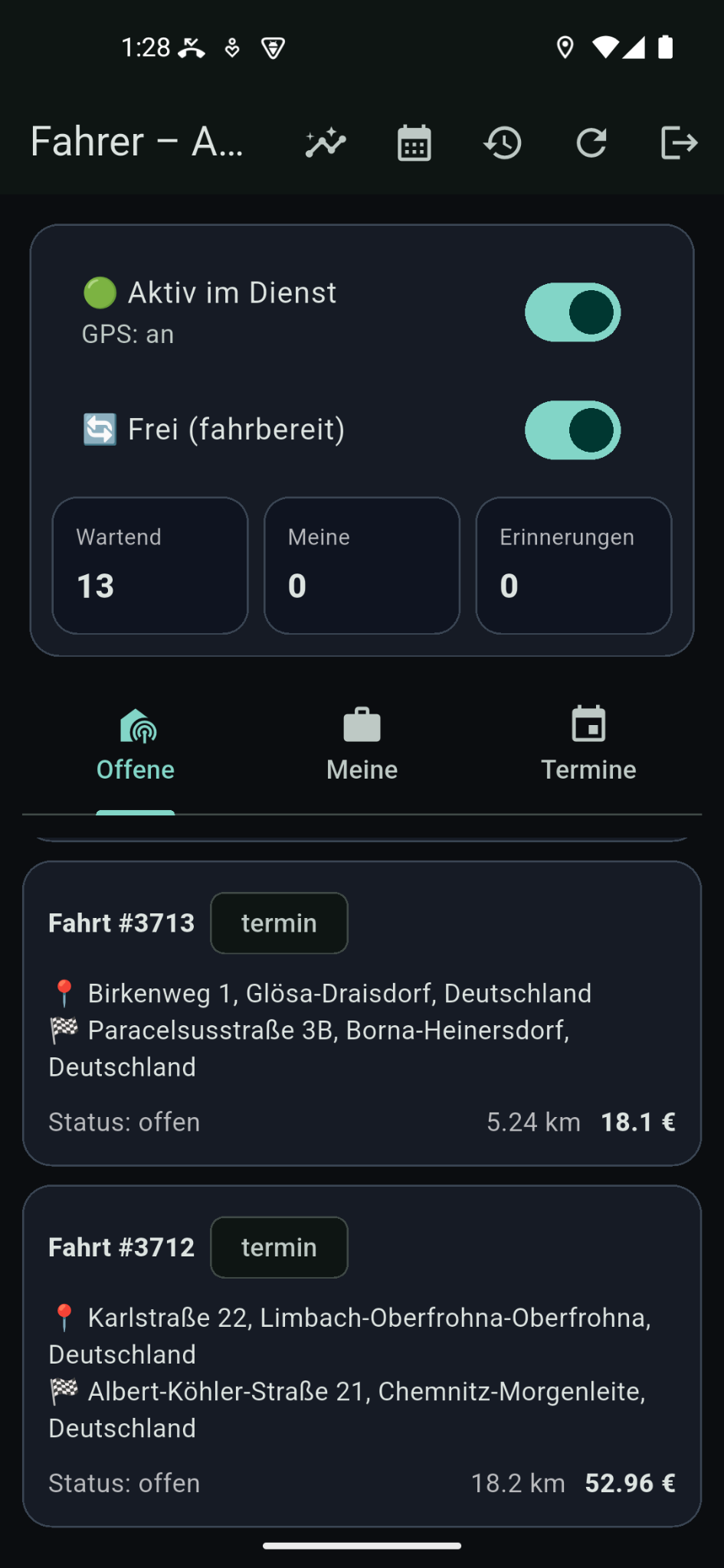The image size is (724, 1568).
Task: Switch to the Termine tab
Action: click(588, 746)
